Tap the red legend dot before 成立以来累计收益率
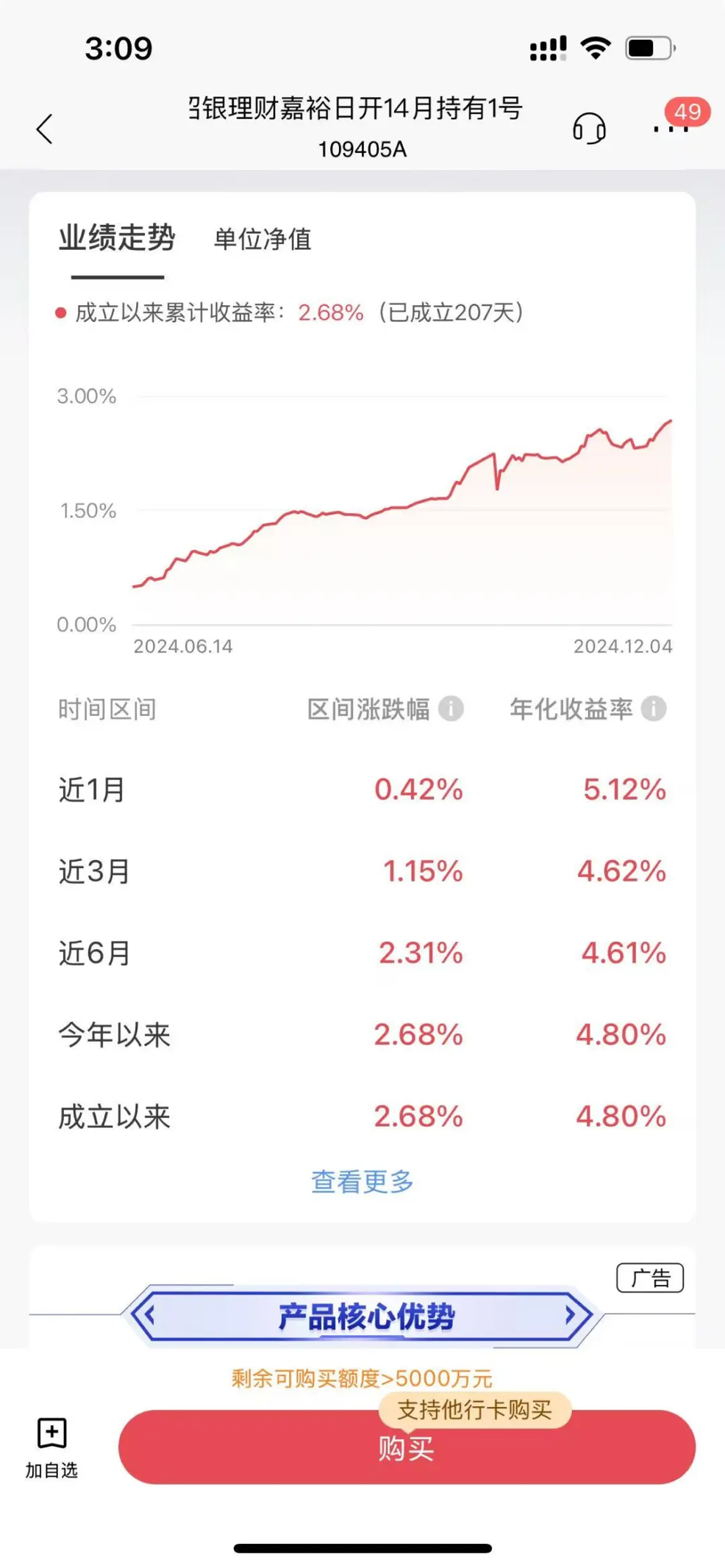725x1568 pixels. coord(60,312)
